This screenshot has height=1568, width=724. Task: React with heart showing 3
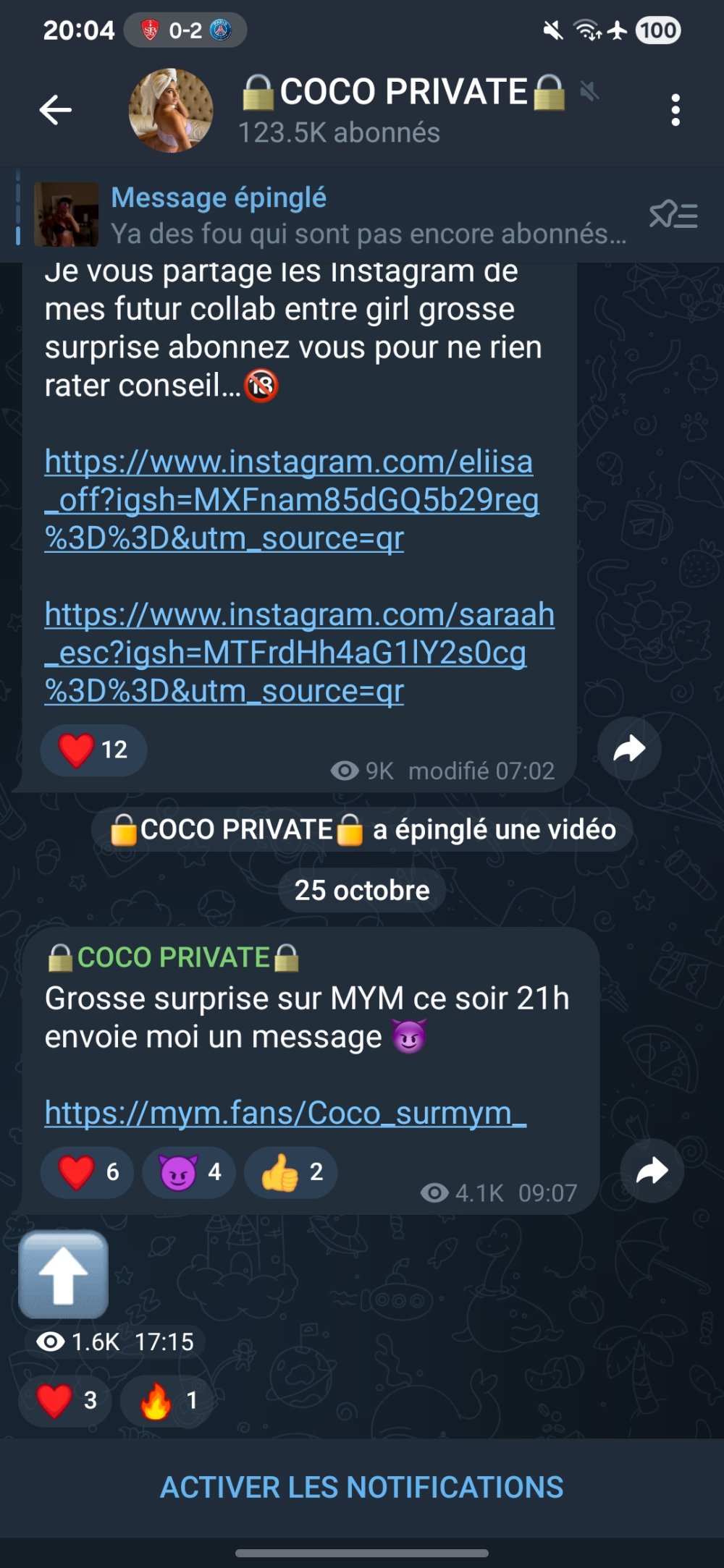(65, 1400)
